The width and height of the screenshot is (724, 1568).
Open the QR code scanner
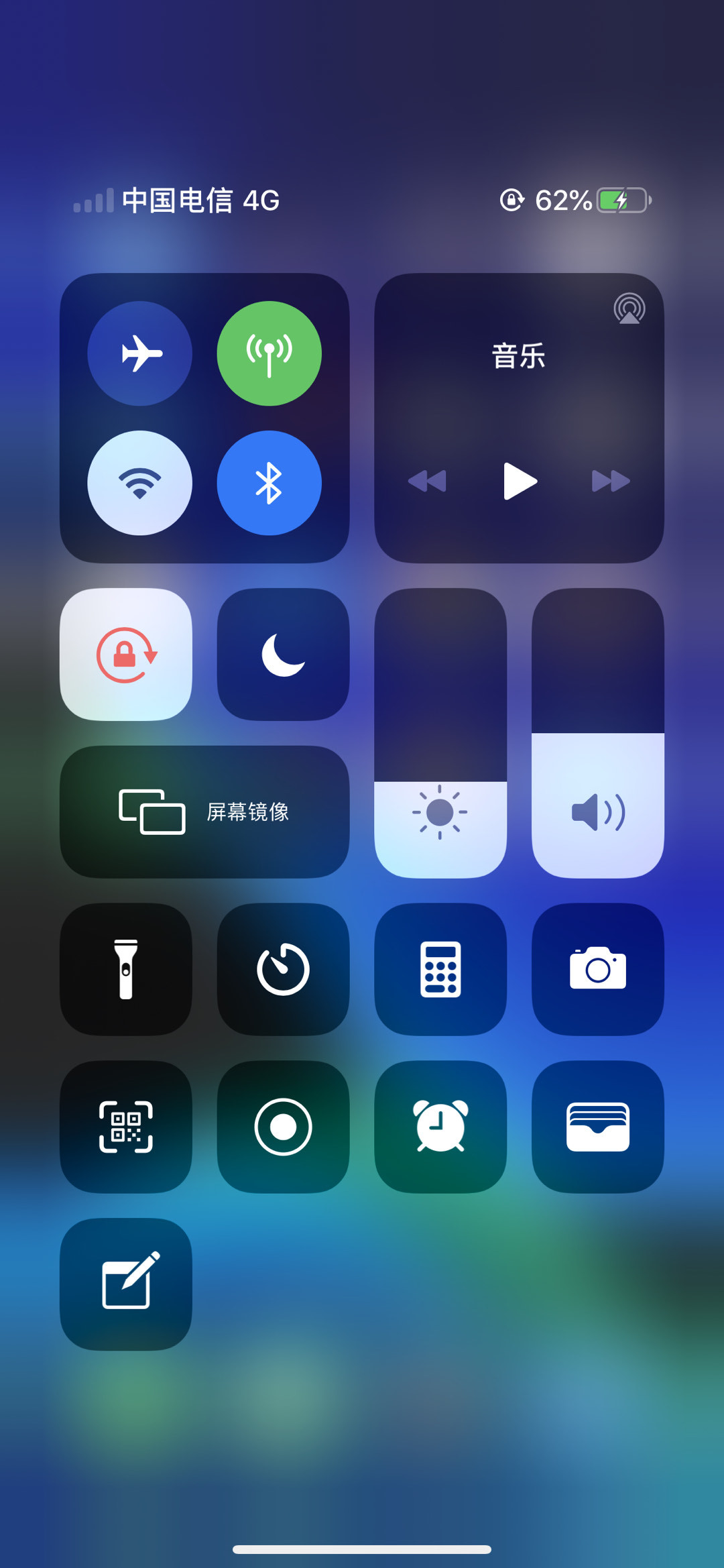pyautogui.click(x=126, y=1127)
